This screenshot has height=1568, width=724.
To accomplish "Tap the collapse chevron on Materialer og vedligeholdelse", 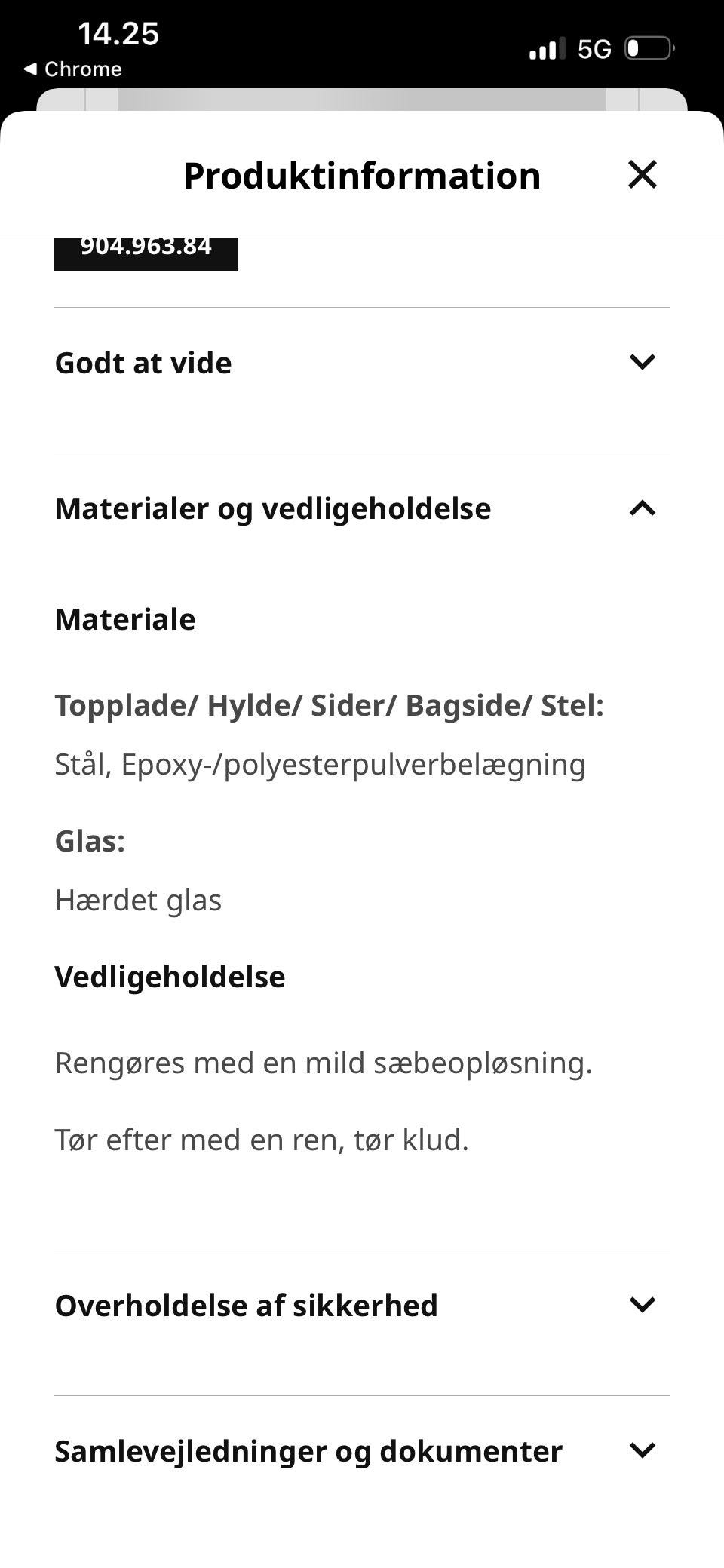I will [x=642, y=508].
